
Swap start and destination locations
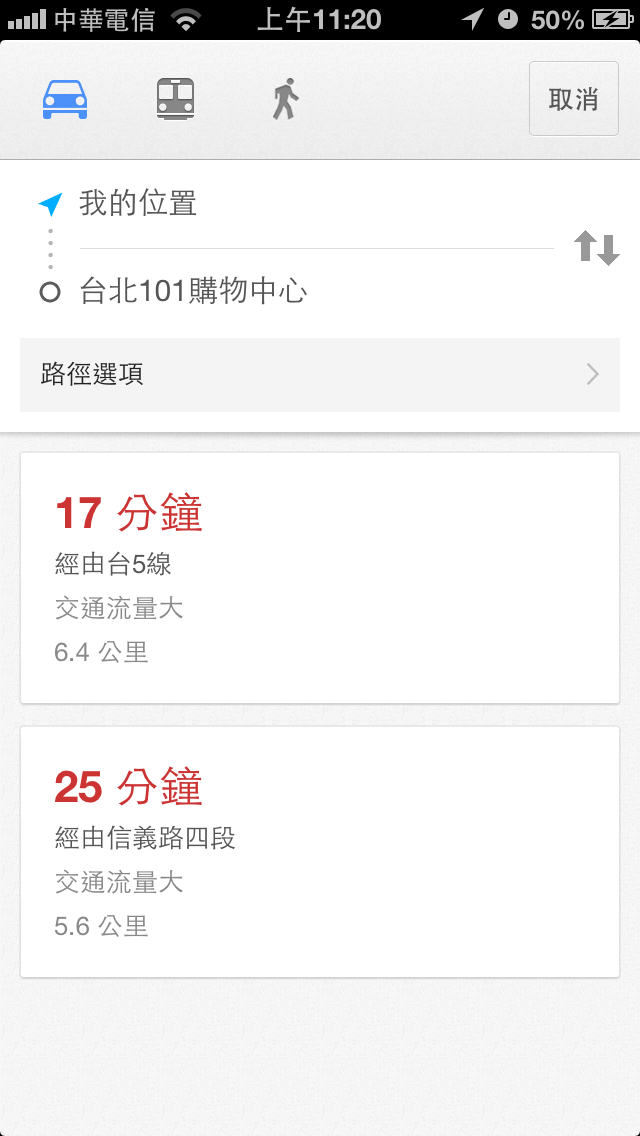[597, 248]
